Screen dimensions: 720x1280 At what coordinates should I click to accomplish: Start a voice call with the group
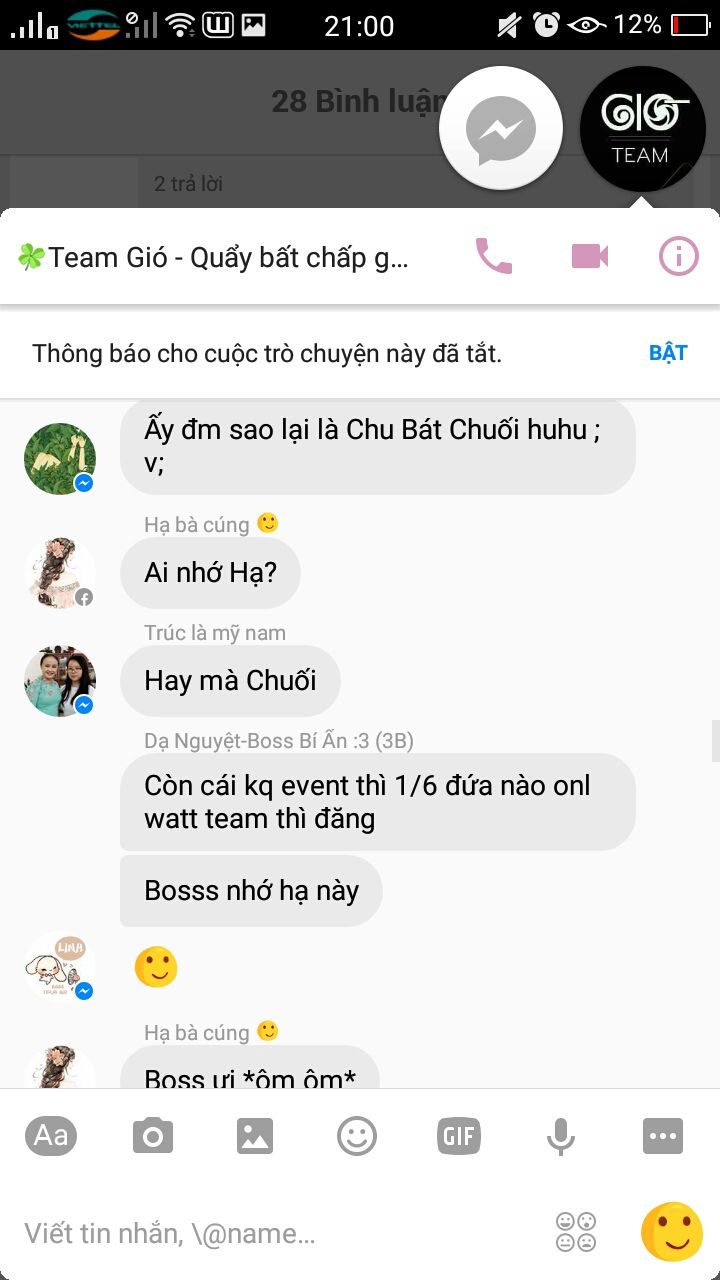tap(493, 257)
